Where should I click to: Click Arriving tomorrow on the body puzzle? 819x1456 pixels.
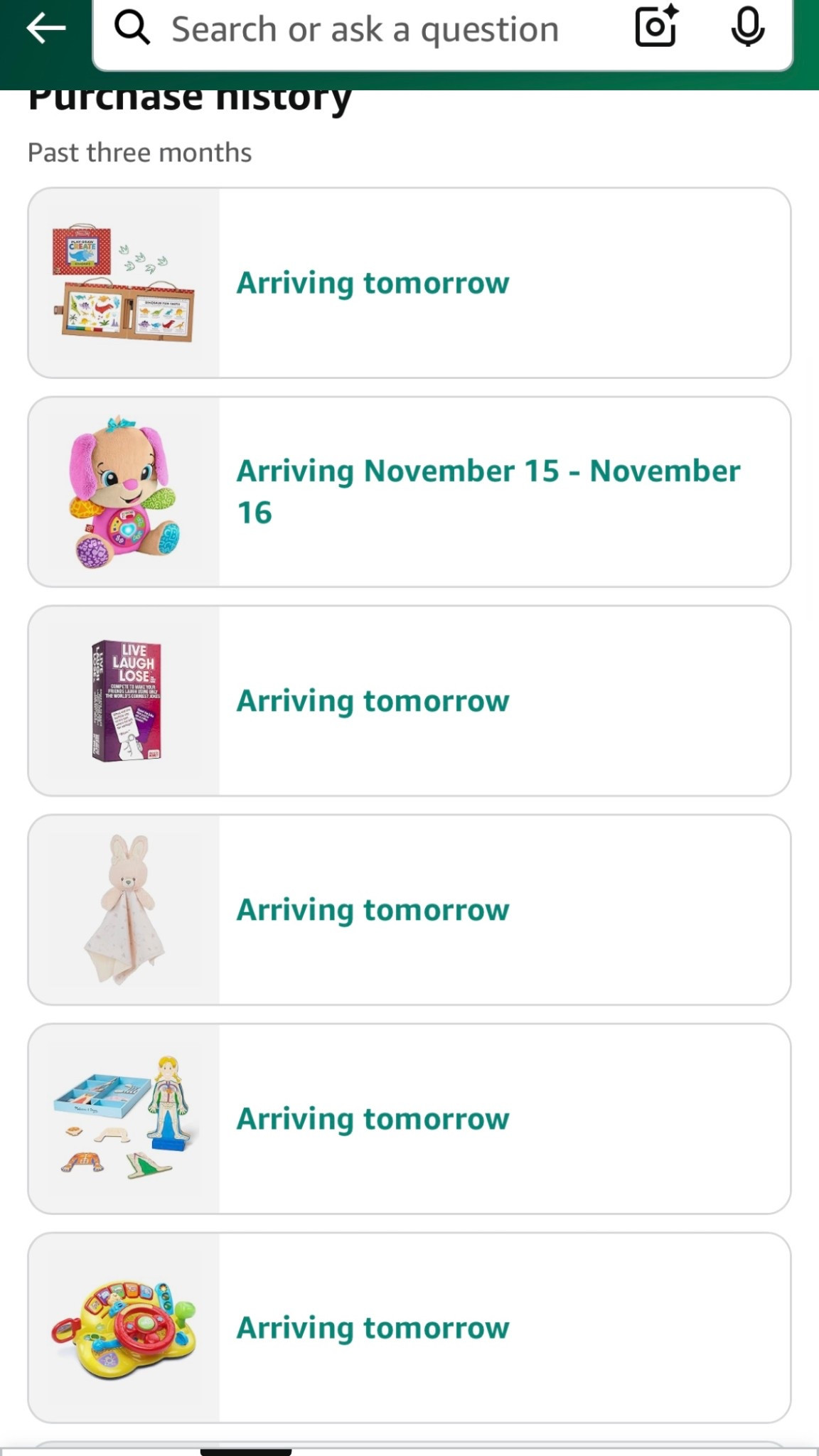coord(373,1118)
